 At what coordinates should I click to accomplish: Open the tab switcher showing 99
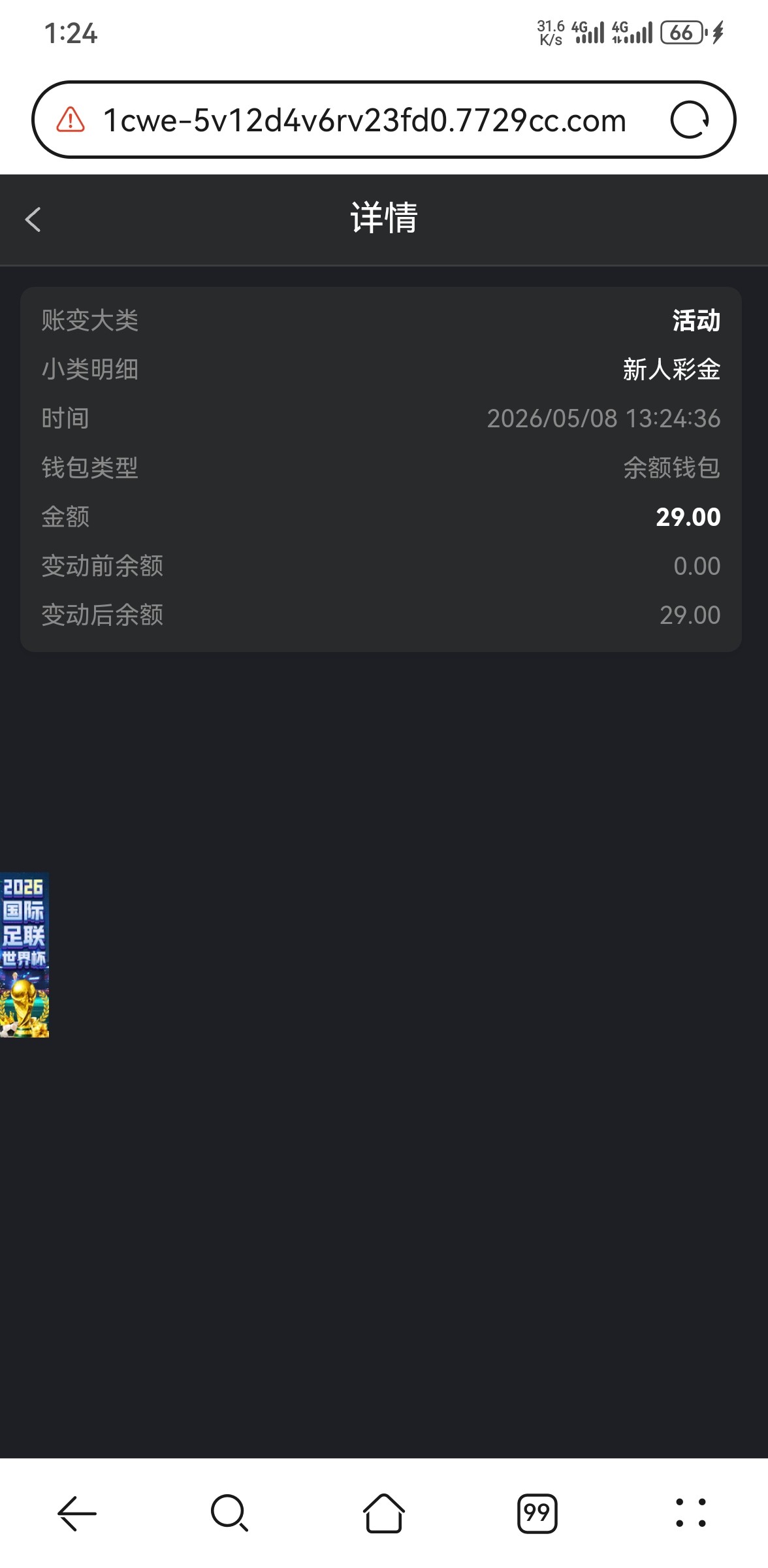[537, 1513]
